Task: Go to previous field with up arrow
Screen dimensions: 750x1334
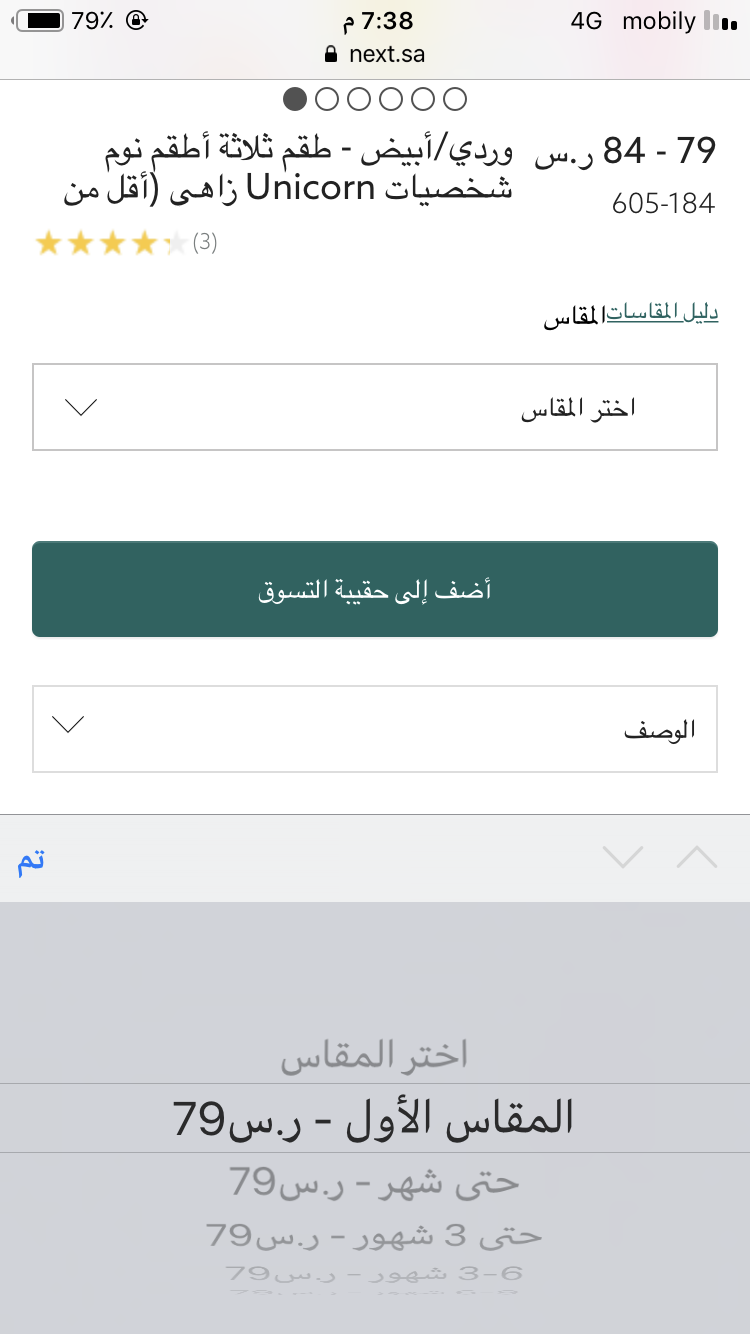Action: click(697, 858)
